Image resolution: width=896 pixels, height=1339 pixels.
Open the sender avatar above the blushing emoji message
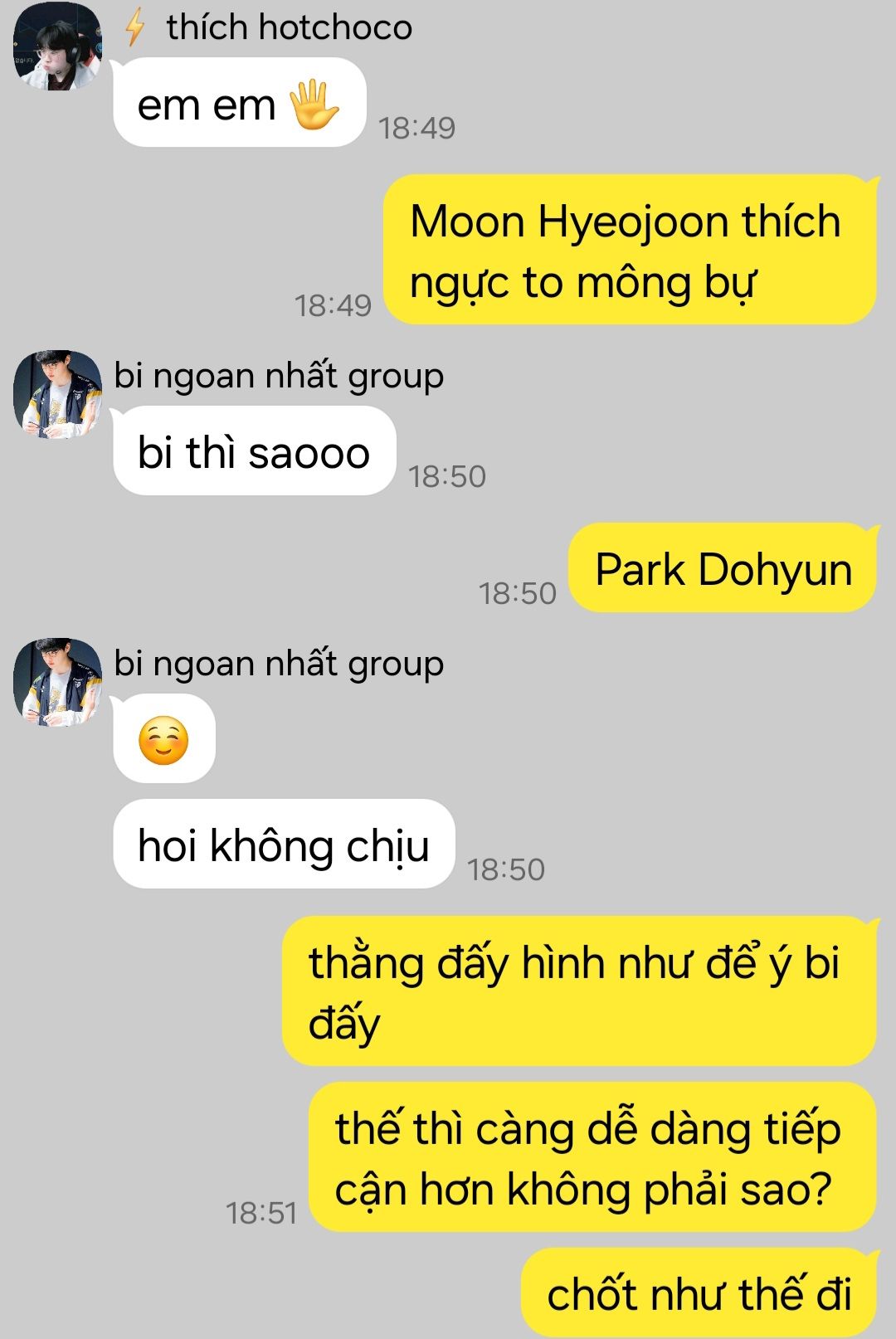click(56, 682)
